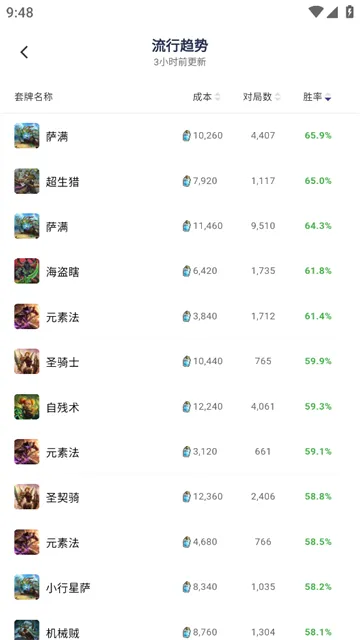Go back using the top-left arrow
360x640 pixels.
24,52
